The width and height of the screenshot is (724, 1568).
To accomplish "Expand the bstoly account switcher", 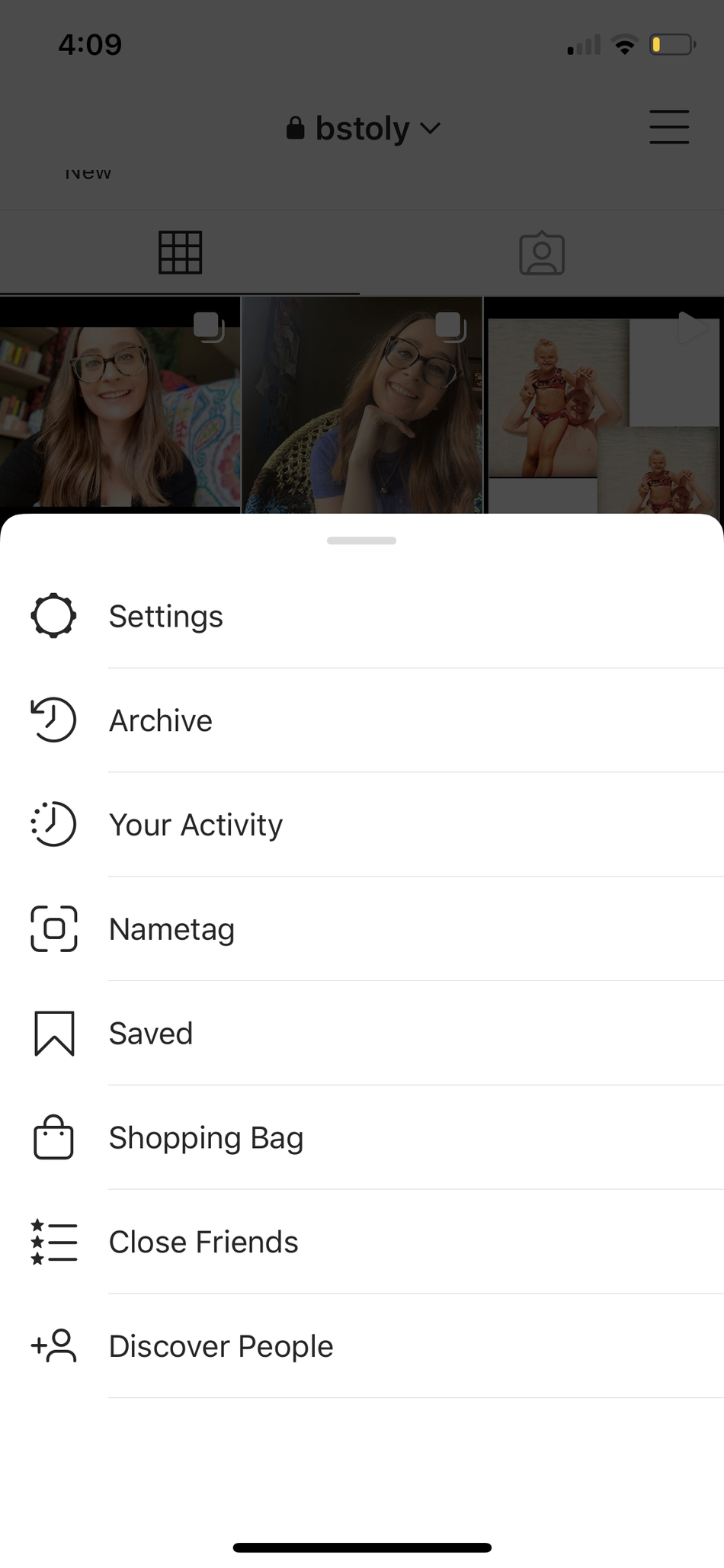I will coord(364,129).
